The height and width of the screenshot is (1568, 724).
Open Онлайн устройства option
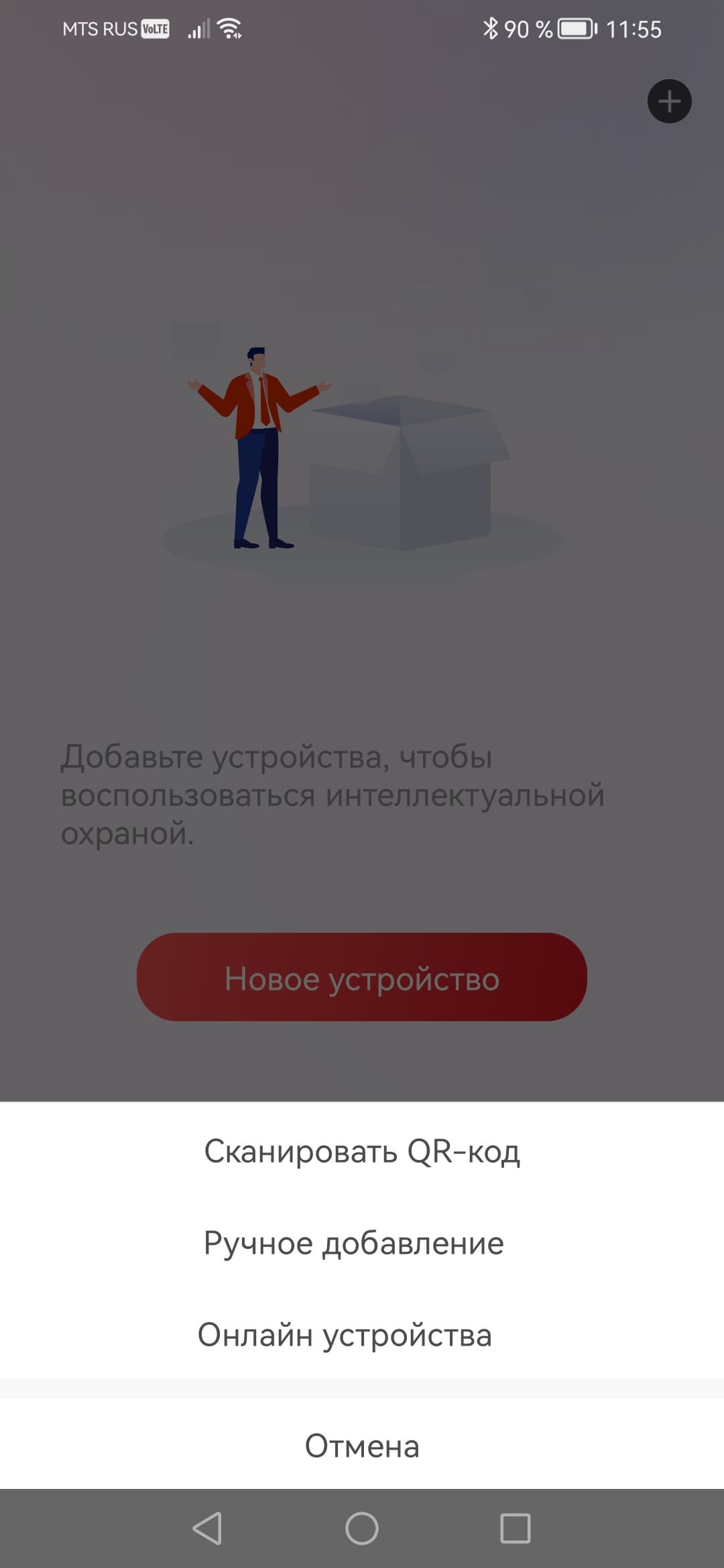point(345,1335)
